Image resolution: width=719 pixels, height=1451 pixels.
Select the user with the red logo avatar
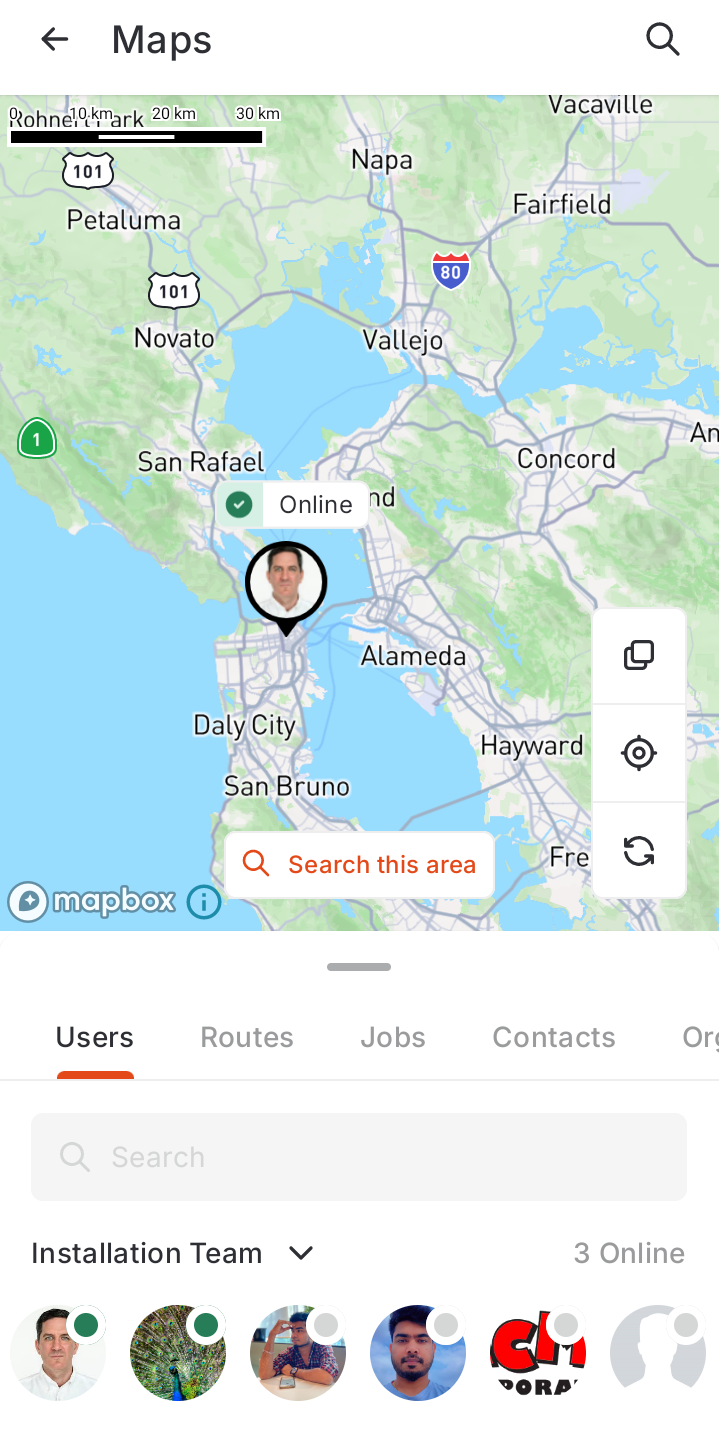click(537, 1353)
